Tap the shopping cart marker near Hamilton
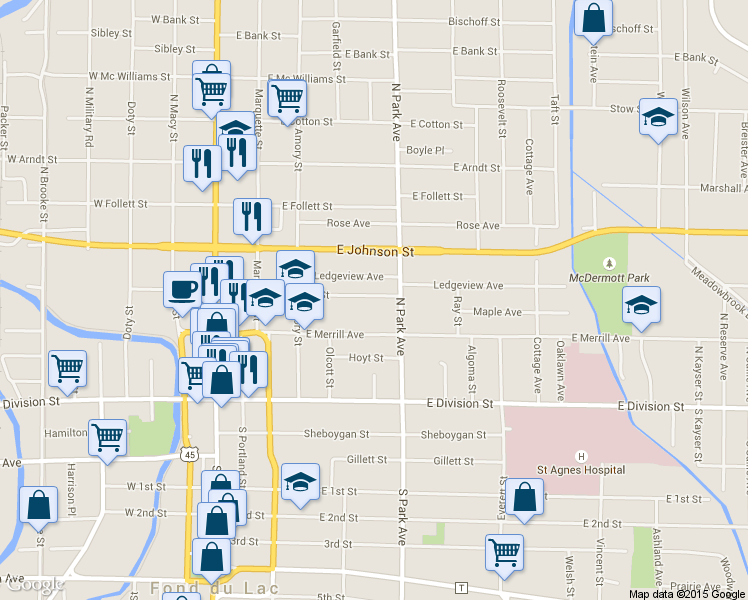 (x=107, y=437)
